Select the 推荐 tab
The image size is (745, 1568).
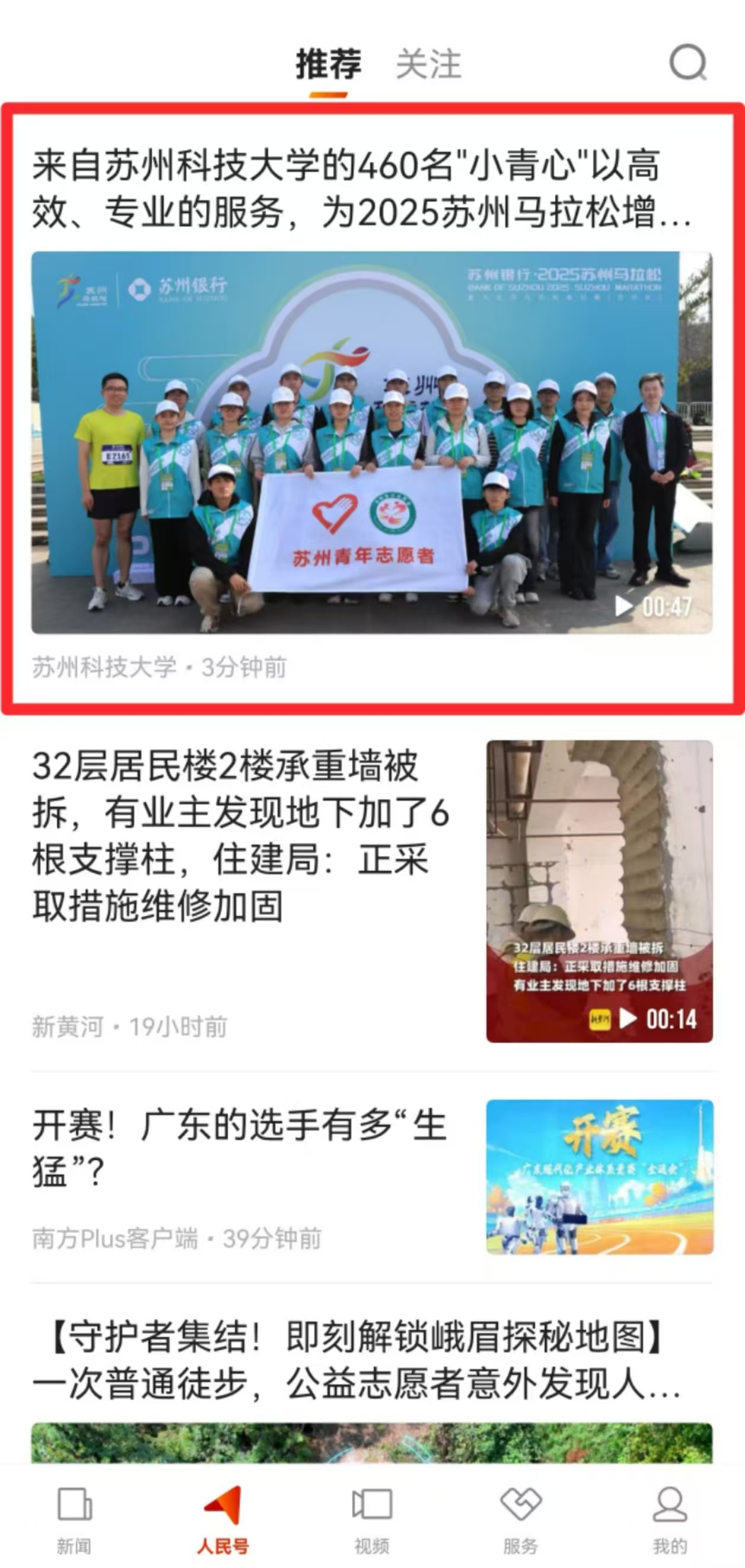329,64
